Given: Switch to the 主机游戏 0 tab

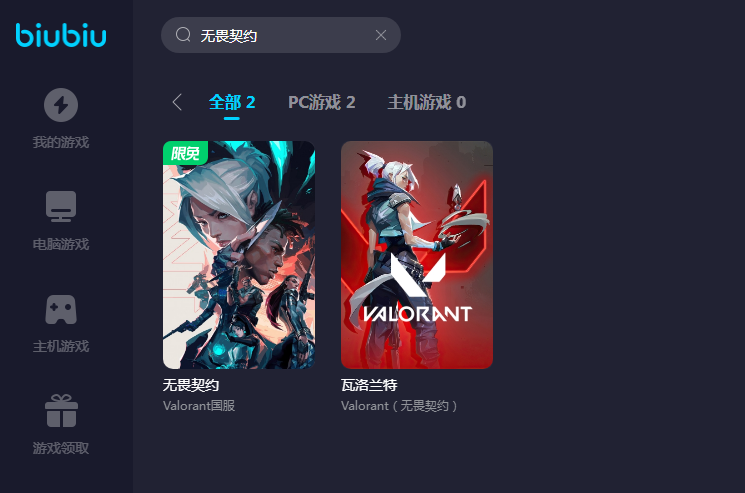Looking at the screenshot, I should [x=427, y=102].
